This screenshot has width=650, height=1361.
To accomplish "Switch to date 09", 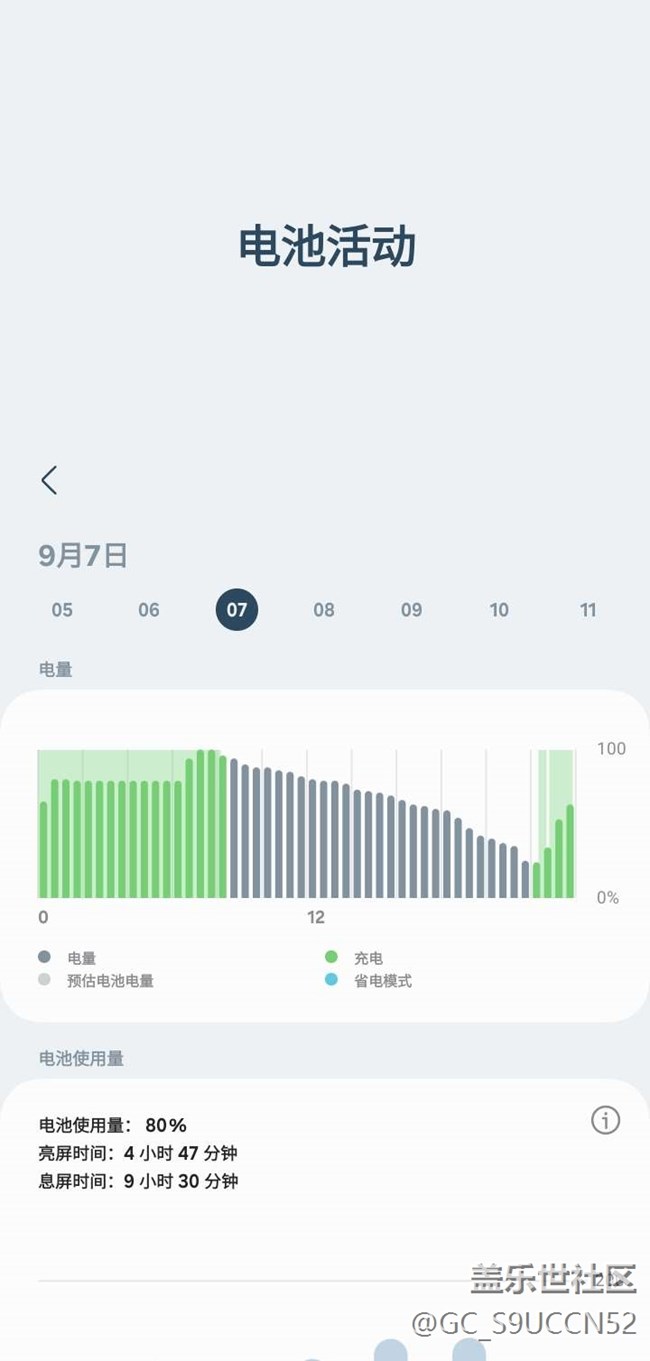I will [x=412, y=610].
